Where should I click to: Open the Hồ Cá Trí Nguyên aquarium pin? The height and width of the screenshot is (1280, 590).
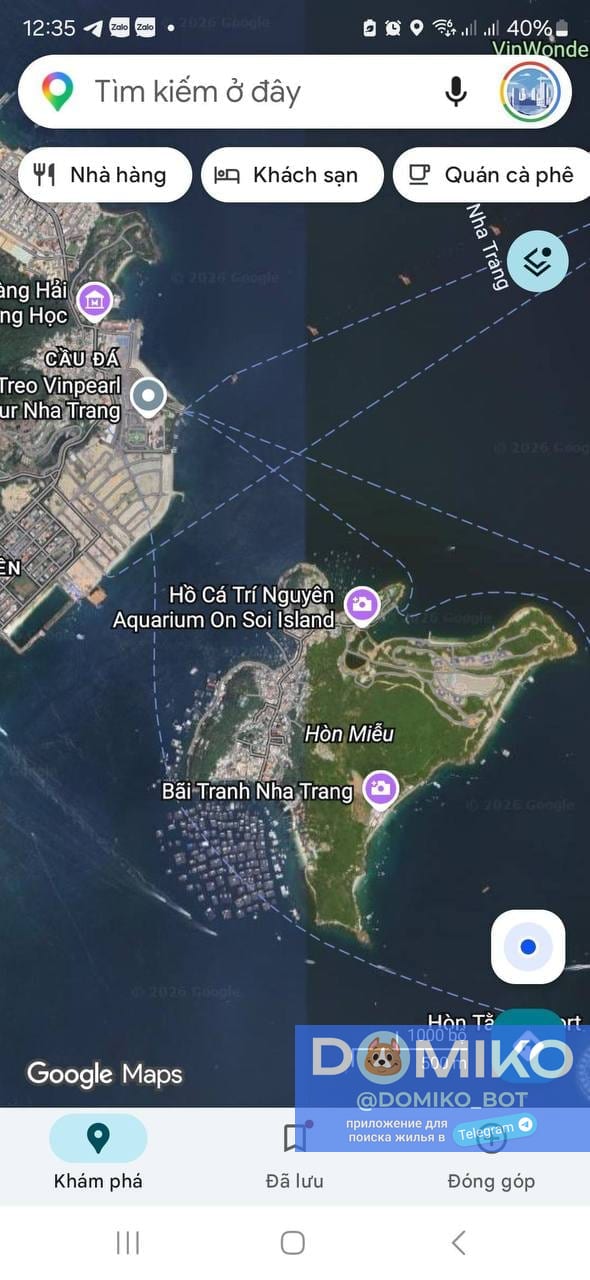pyautogui.click(x=361, y=605)
